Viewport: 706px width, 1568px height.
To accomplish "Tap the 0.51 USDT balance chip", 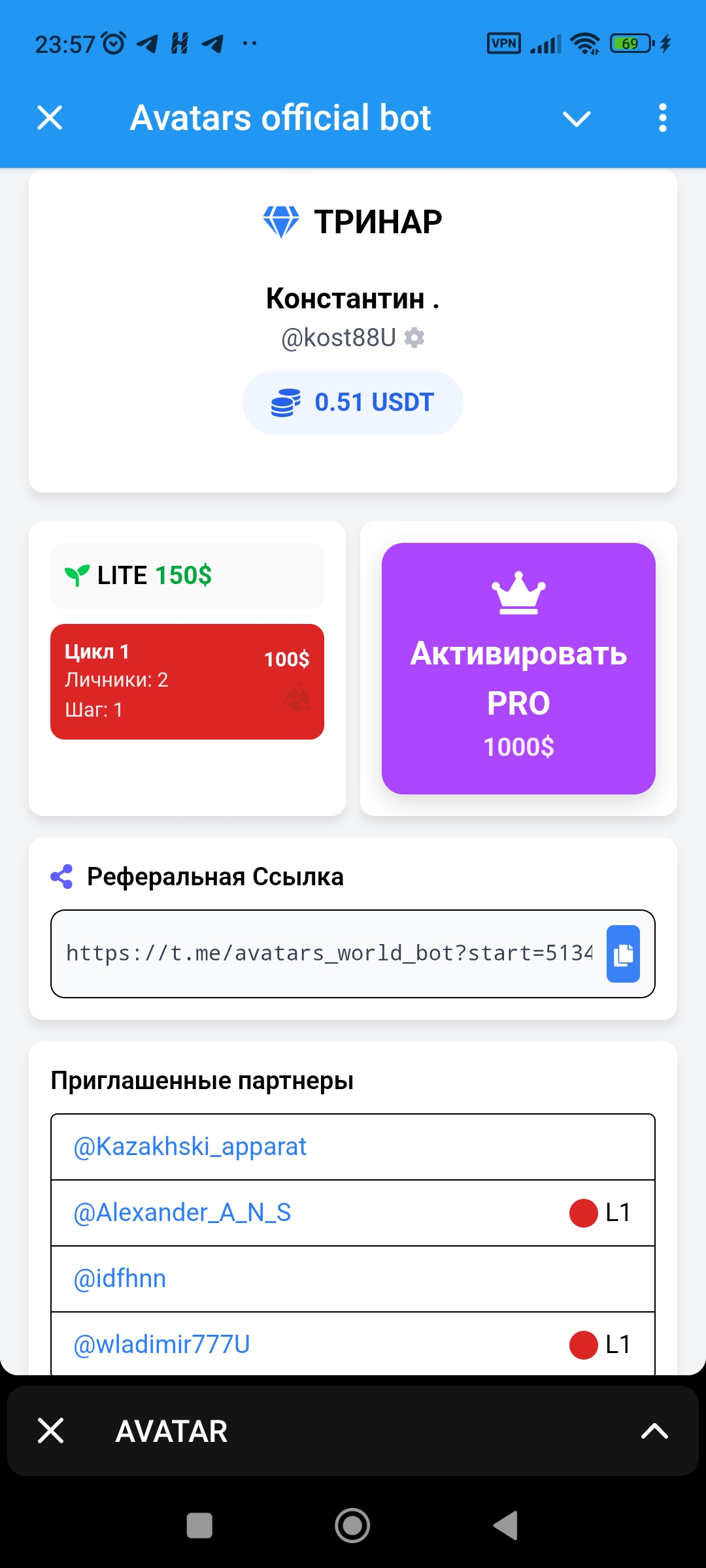I will tap(353, 402).
